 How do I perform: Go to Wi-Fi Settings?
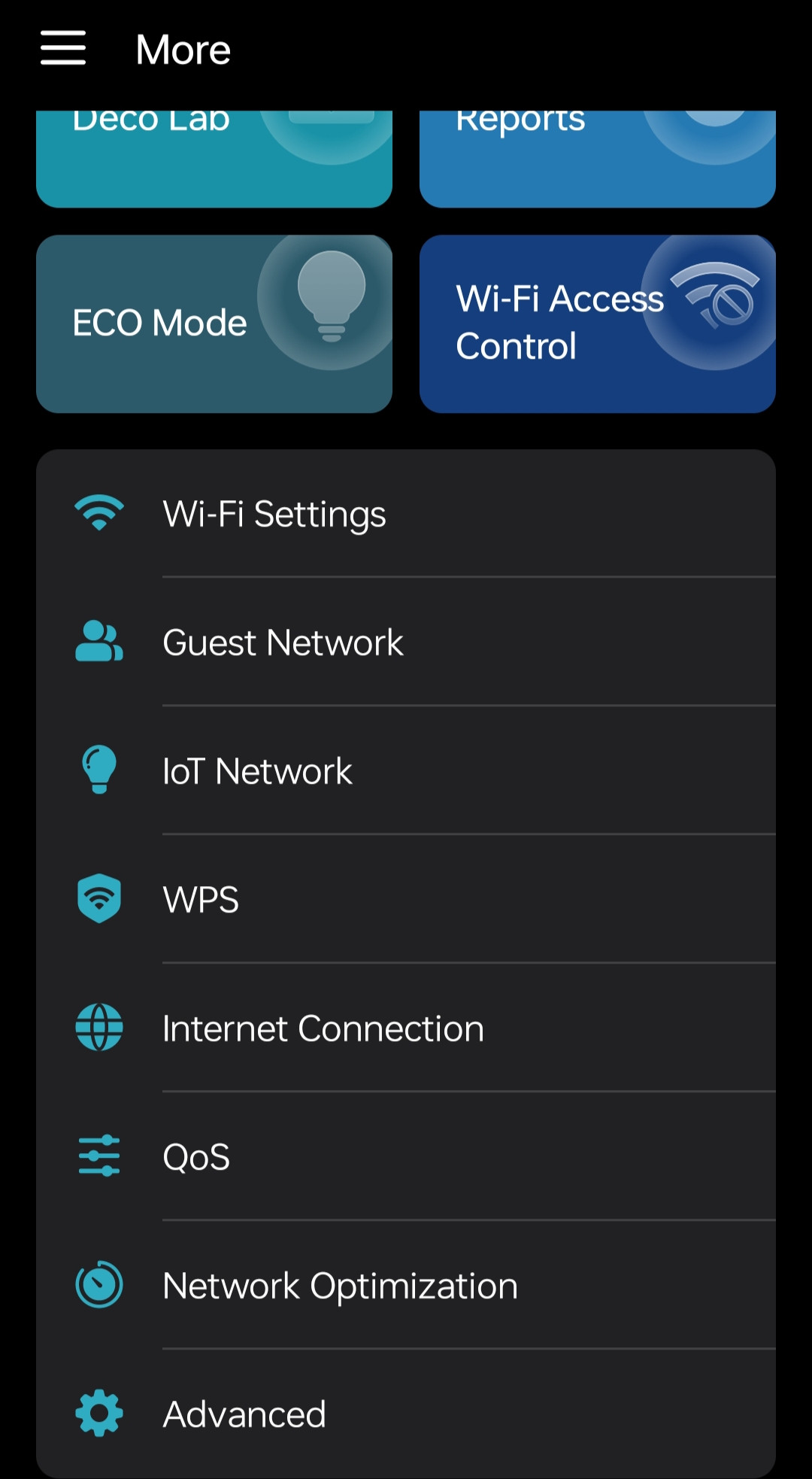pos(406,514)
